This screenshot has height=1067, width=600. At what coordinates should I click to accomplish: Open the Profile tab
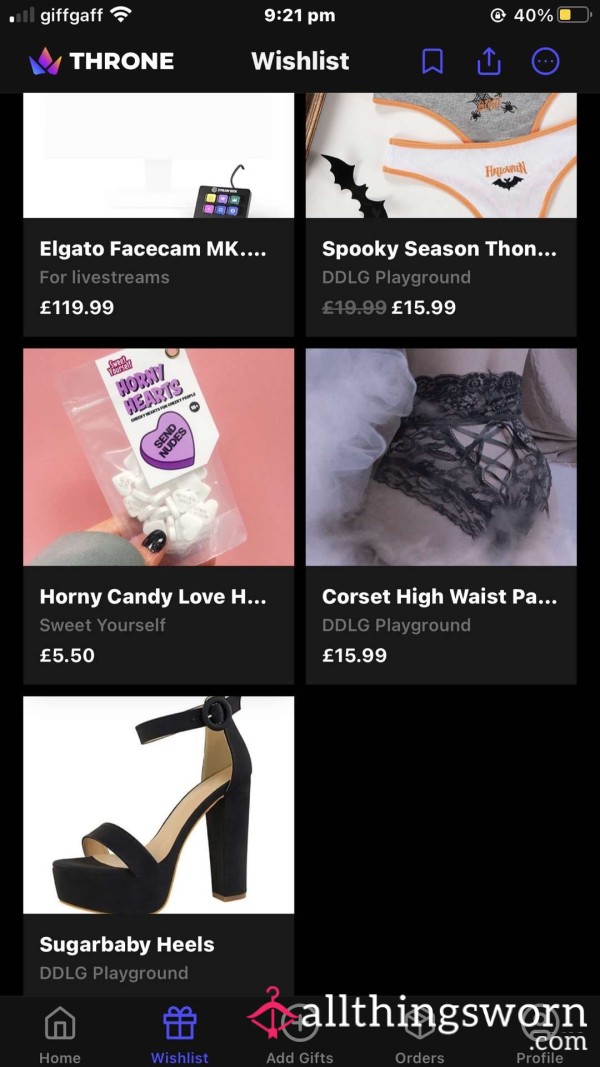pos(539,1035)
